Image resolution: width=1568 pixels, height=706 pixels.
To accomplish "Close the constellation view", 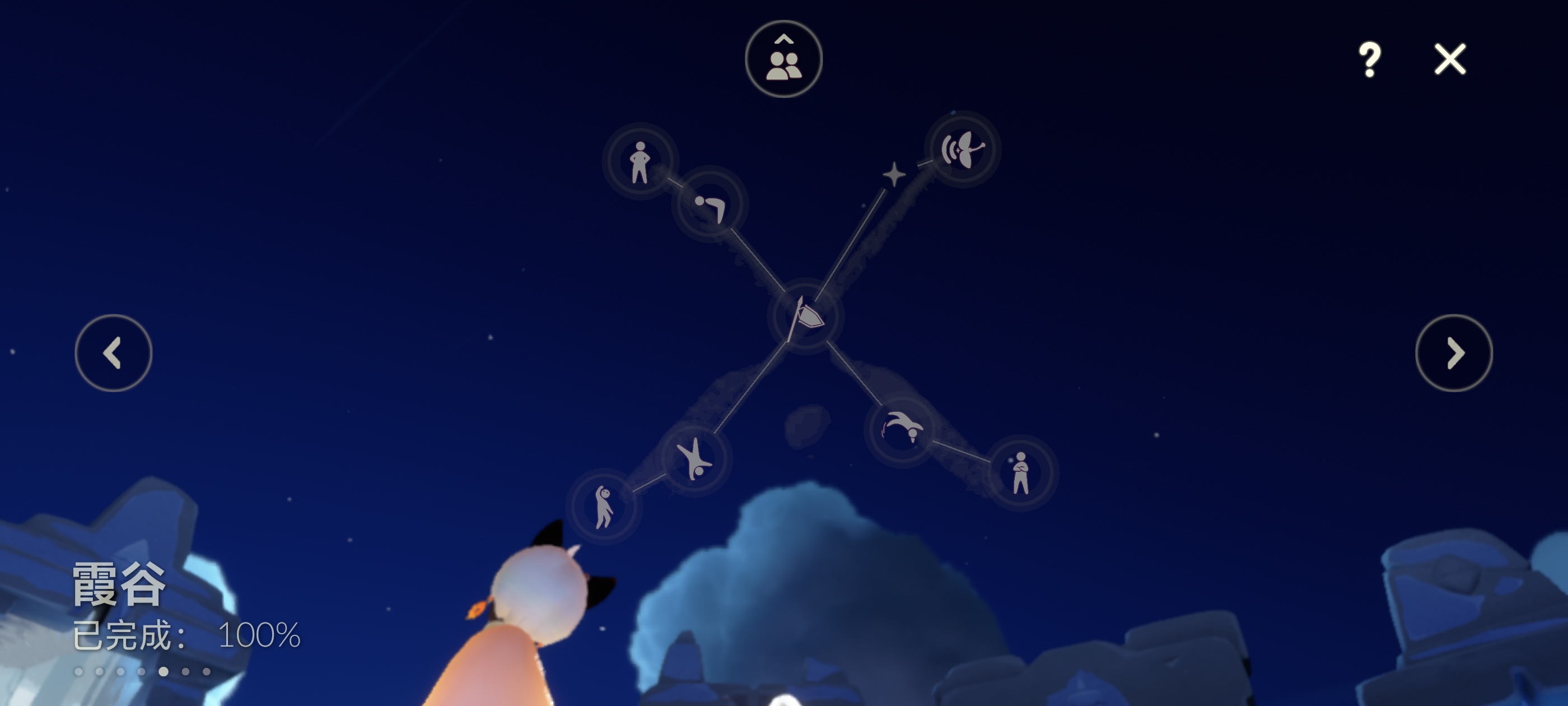I will click(x=1450, y=59).
